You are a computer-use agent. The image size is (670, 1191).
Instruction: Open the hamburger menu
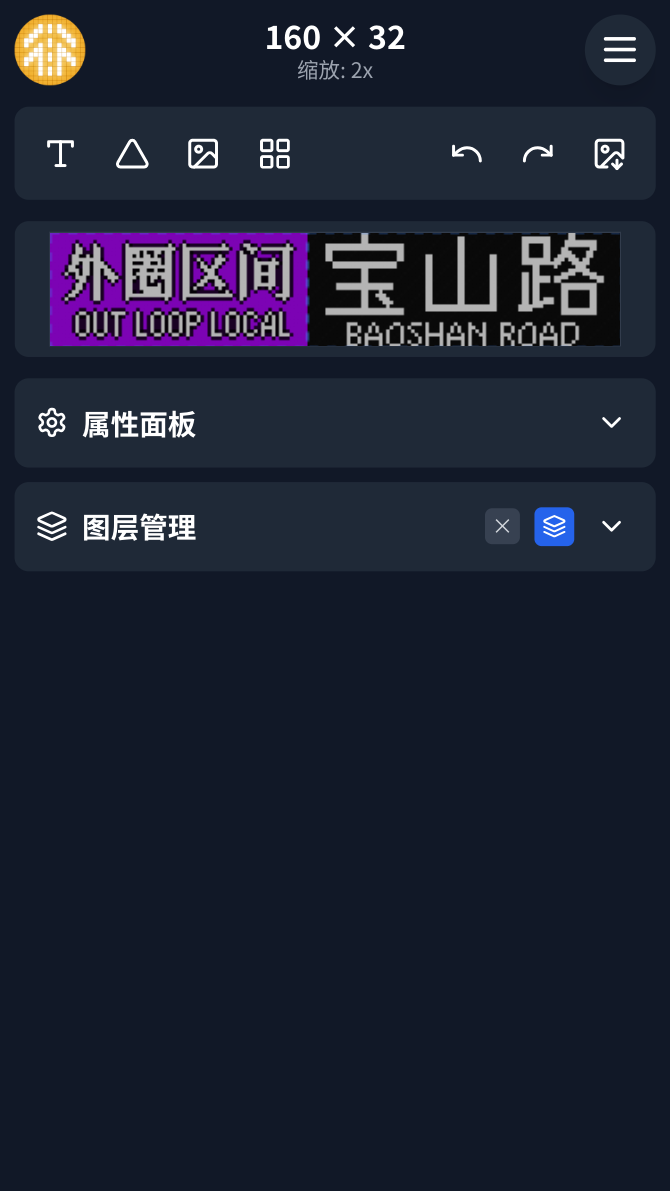click(619, 50)
